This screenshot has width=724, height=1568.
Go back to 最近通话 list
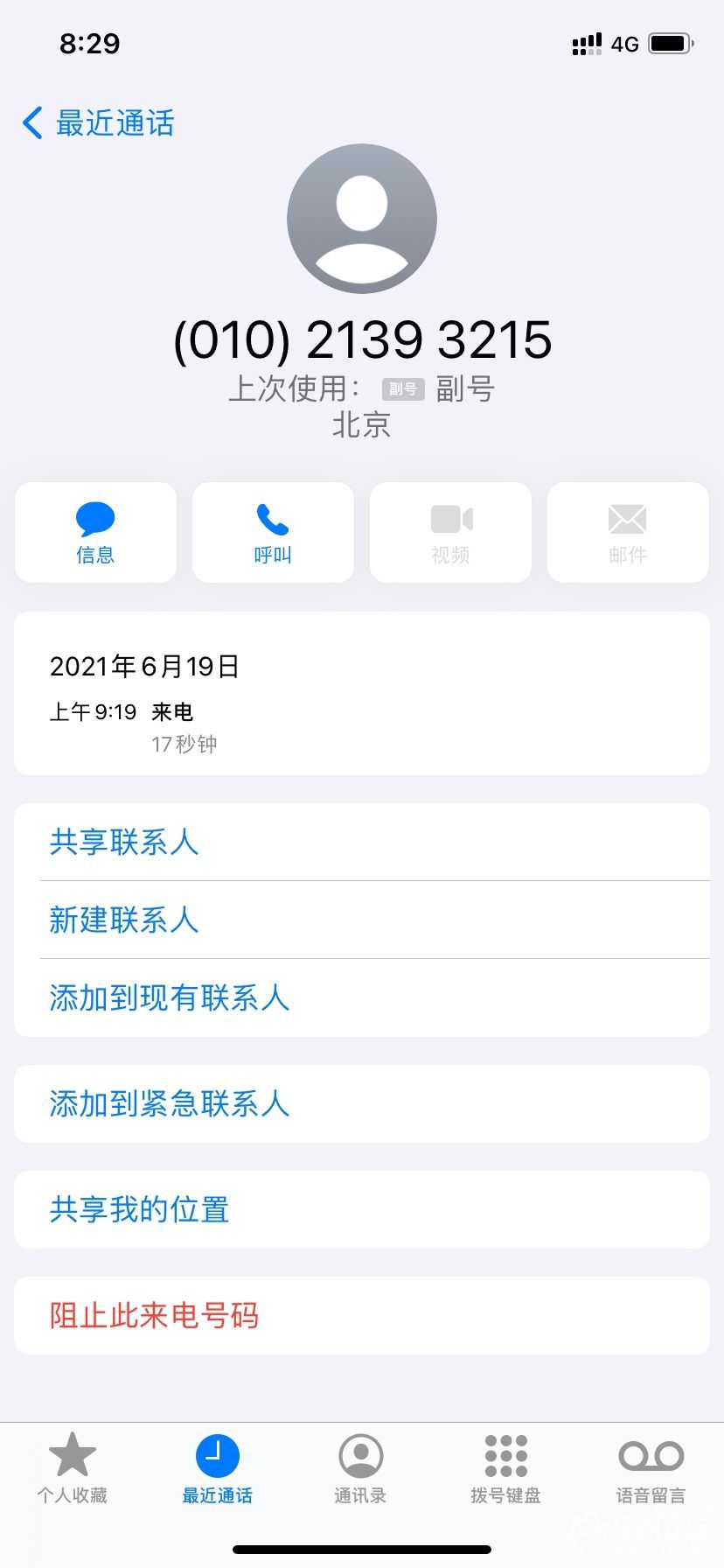[98, 123]
